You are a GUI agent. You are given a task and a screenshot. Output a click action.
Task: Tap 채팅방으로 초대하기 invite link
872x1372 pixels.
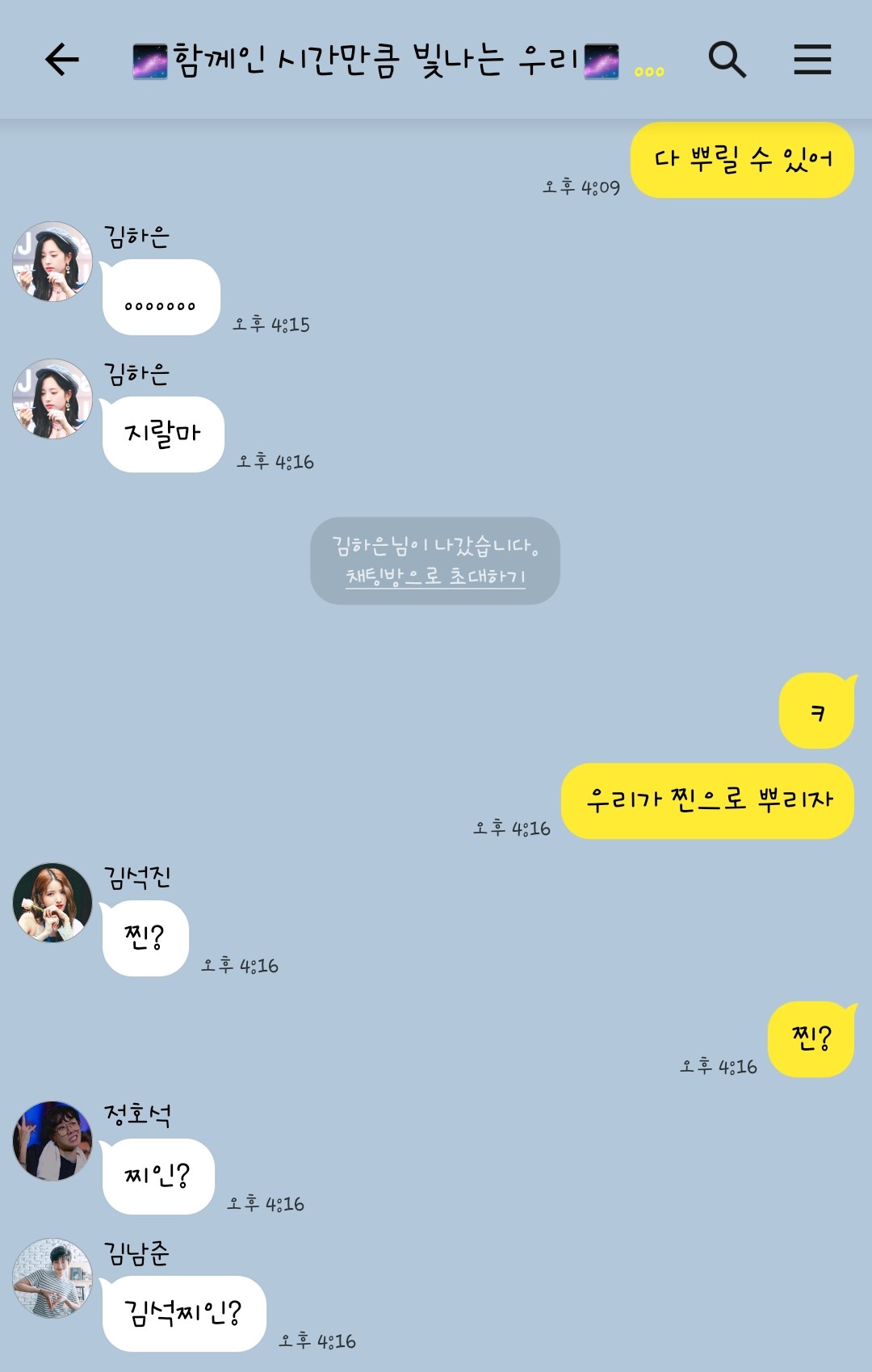pos(435,577)
